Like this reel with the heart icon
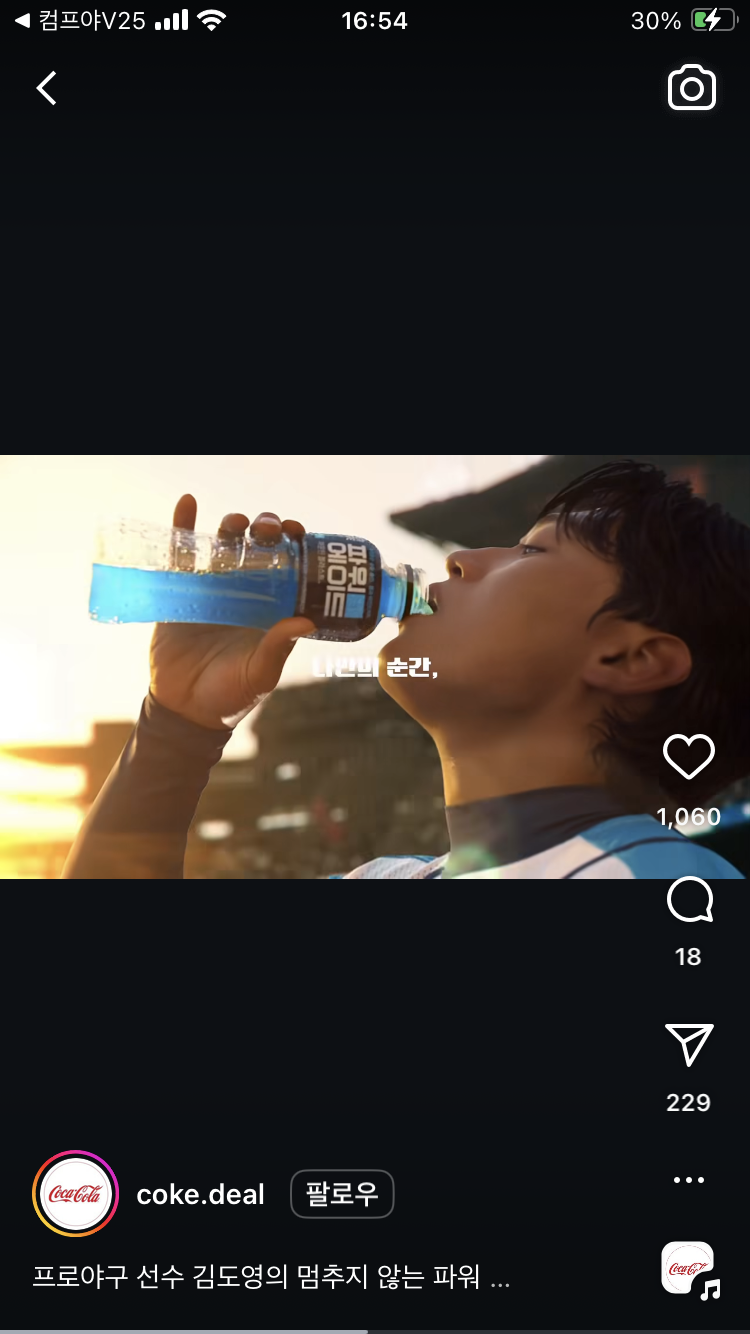This screenshot has width=750, height=1334. click(x=689, y=757)
